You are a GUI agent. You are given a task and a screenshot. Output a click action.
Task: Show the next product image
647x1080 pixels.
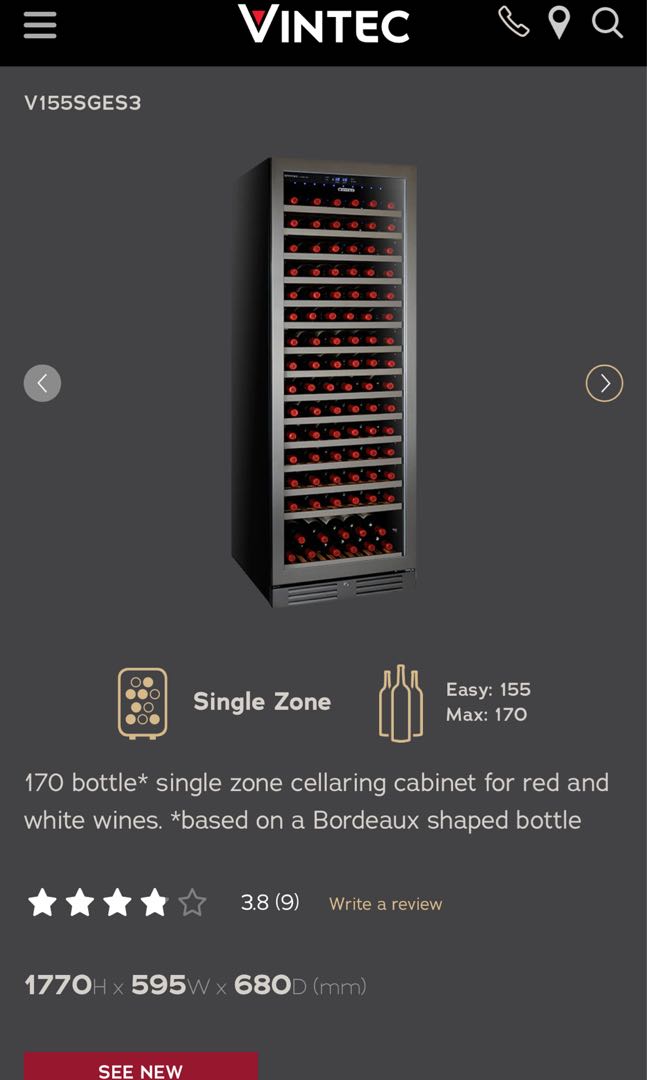point(604,383)
